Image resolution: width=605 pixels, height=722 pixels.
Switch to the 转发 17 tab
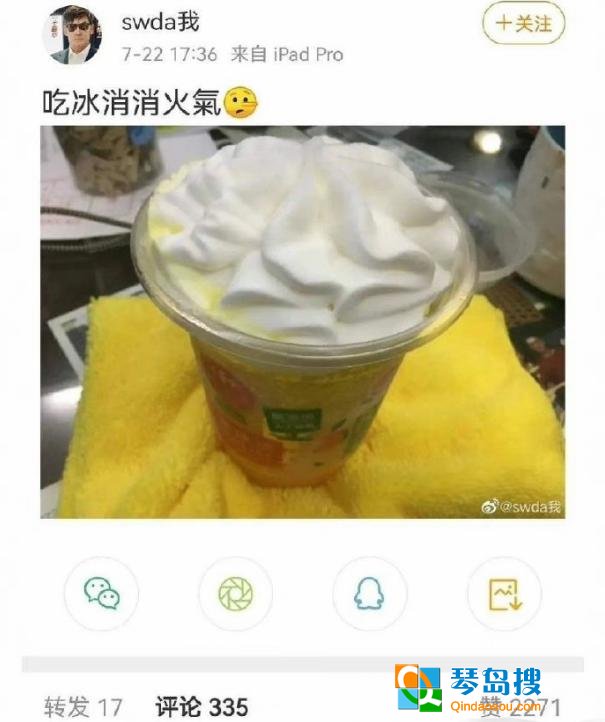tap(83, 707)
